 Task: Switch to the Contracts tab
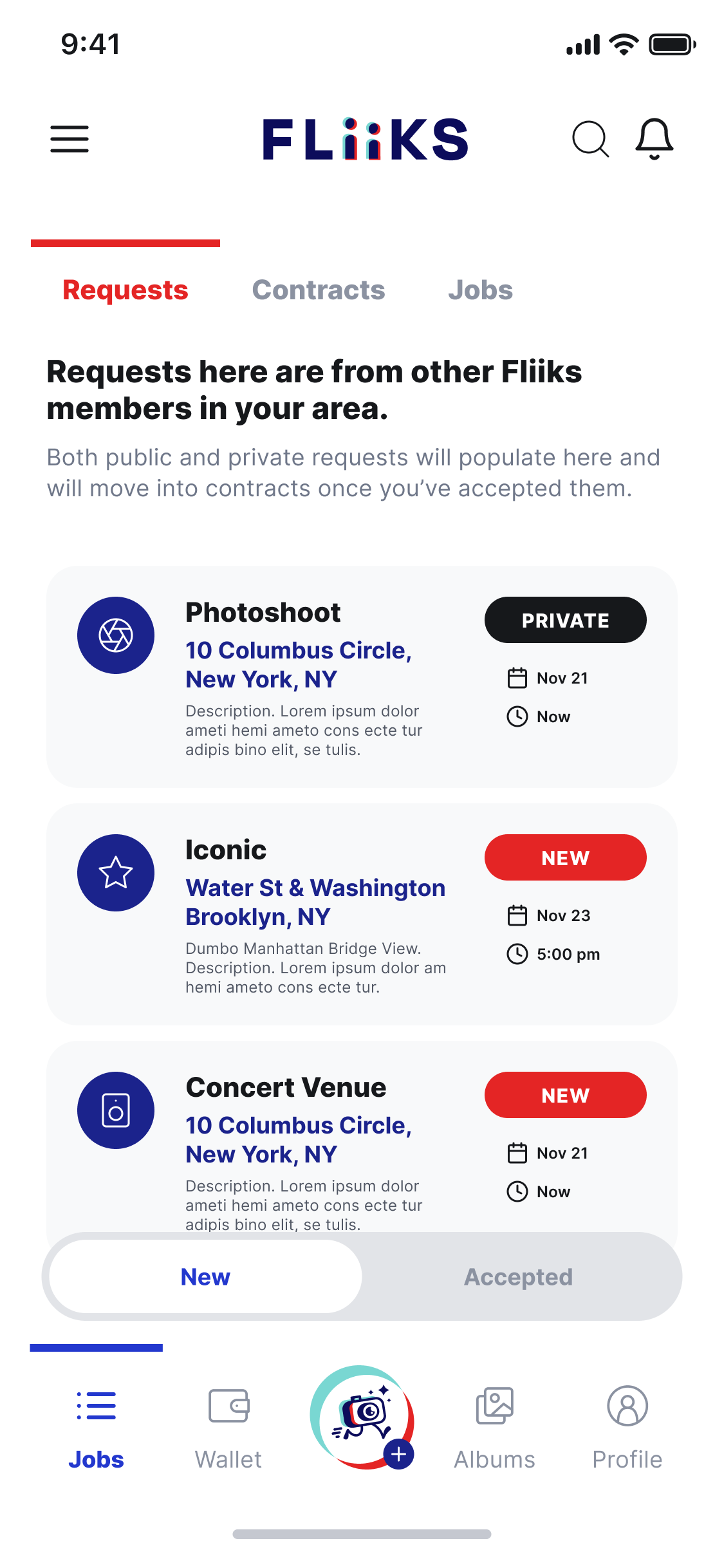319,290
